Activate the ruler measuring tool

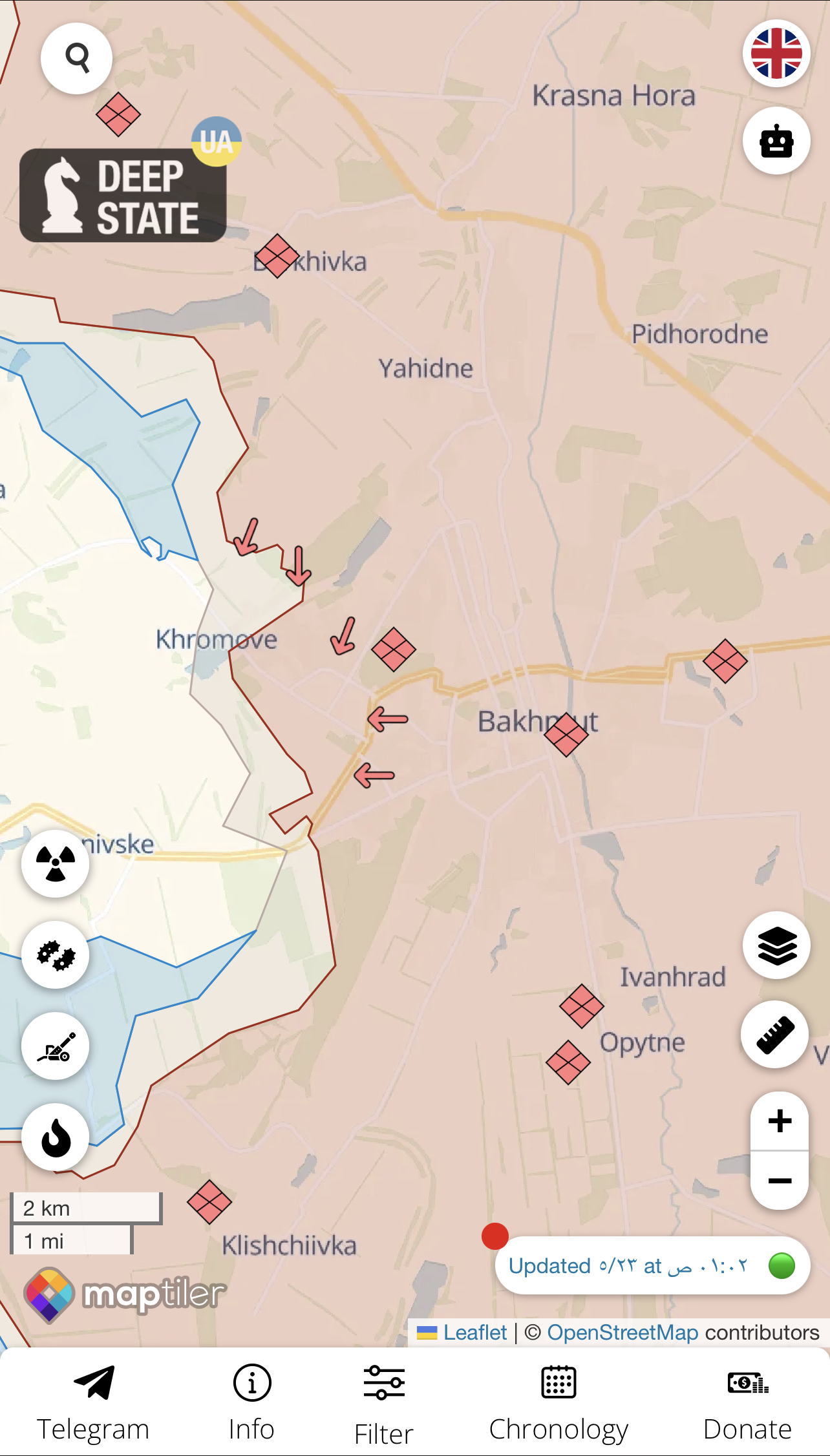click(775, 1035)
